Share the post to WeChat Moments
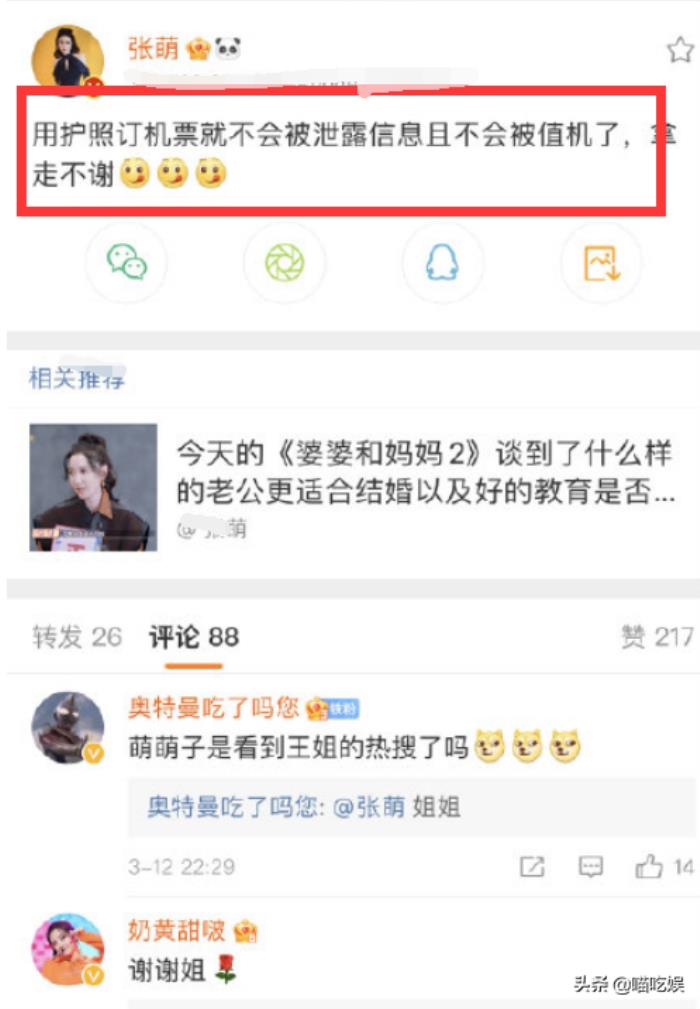This screenshot has width=700, height=1009. [x=283, y=263]
